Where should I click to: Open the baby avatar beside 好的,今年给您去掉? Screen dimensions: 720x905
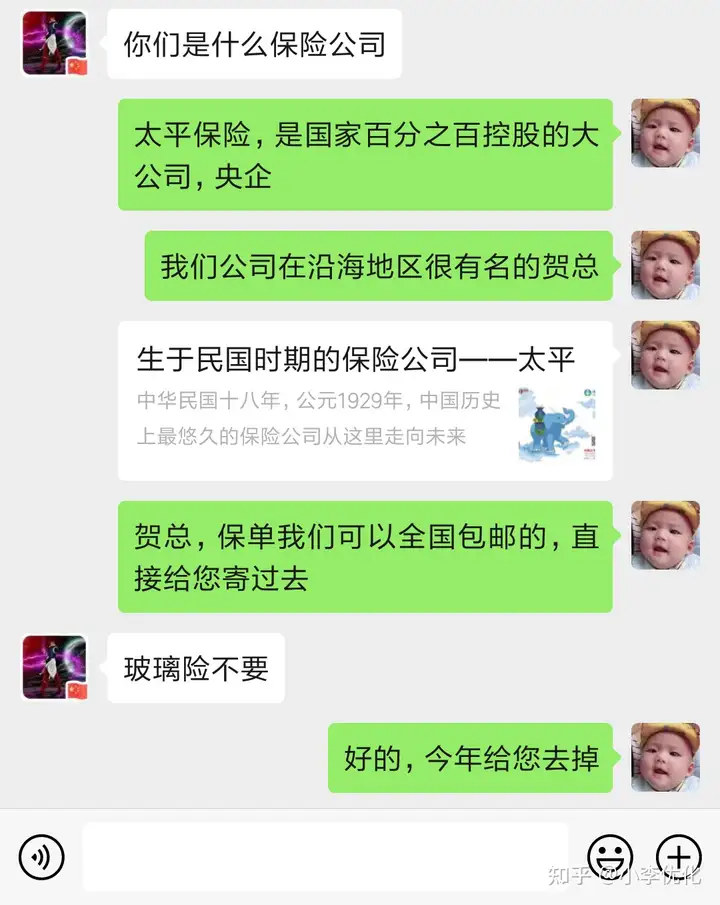click(x=665, y=757)
